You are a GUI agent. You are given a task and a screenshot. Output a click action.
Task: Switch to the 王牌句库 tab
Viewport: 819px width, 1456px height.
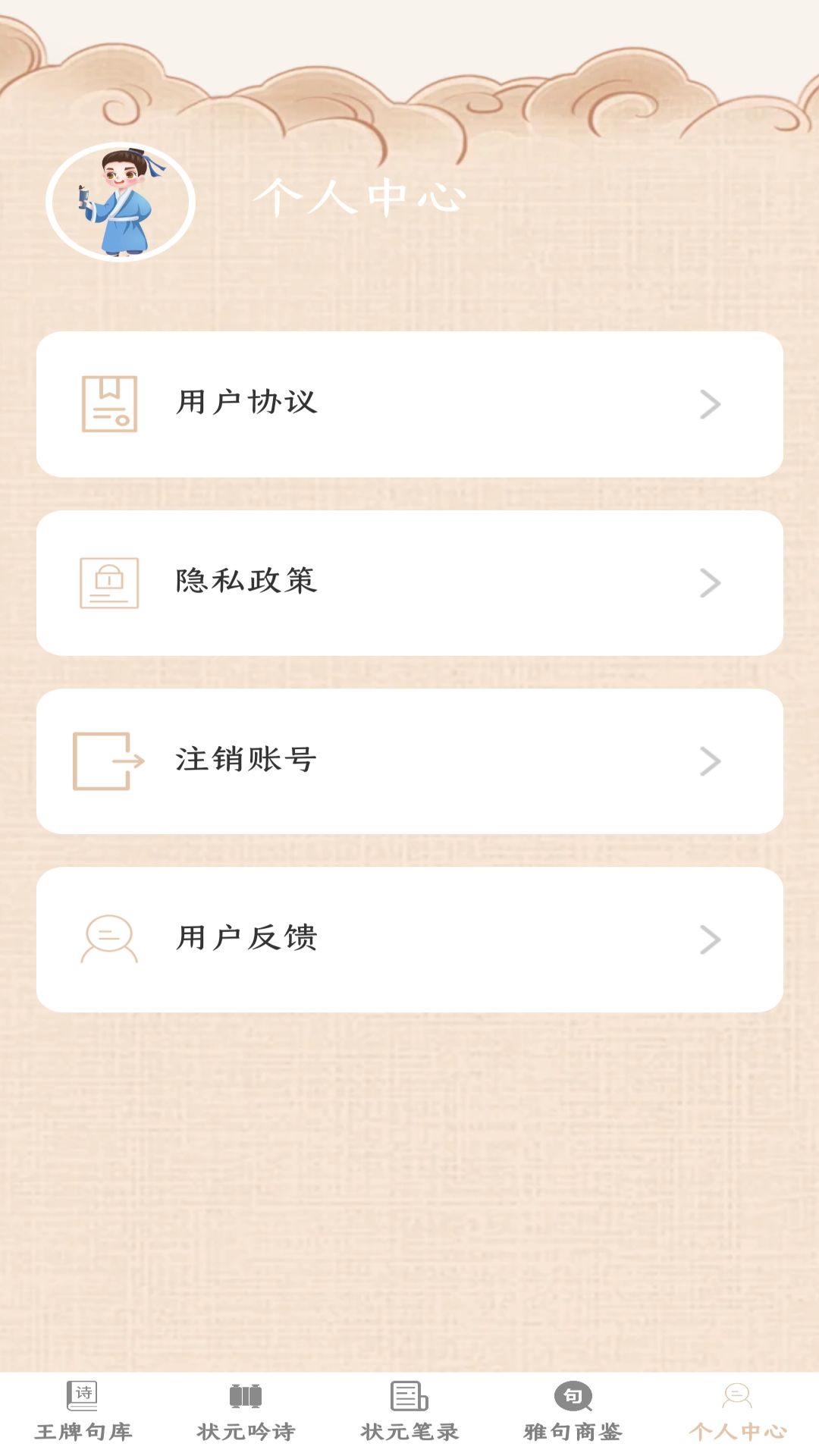(x=83, y=1412)
